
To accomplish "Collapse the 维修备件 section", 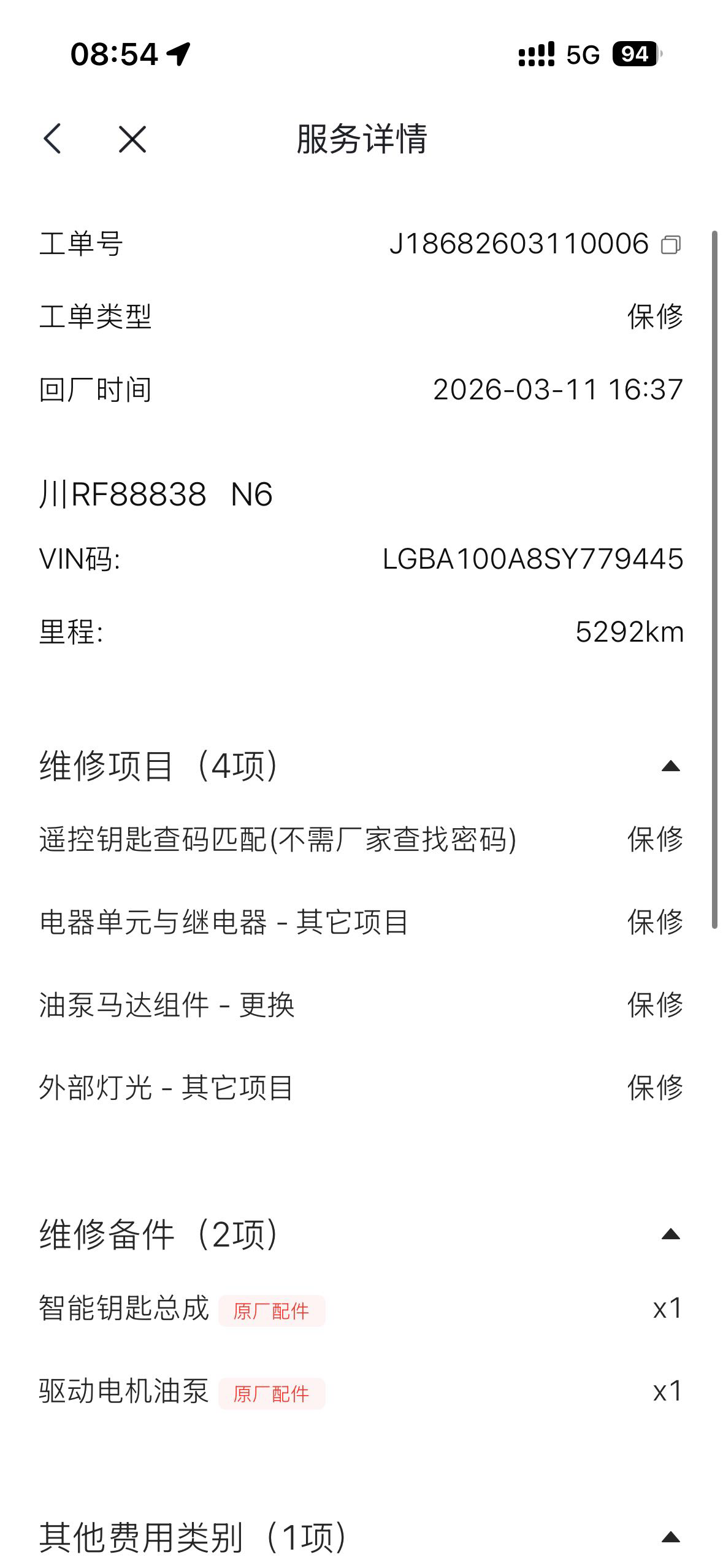I will point(670,1234).
